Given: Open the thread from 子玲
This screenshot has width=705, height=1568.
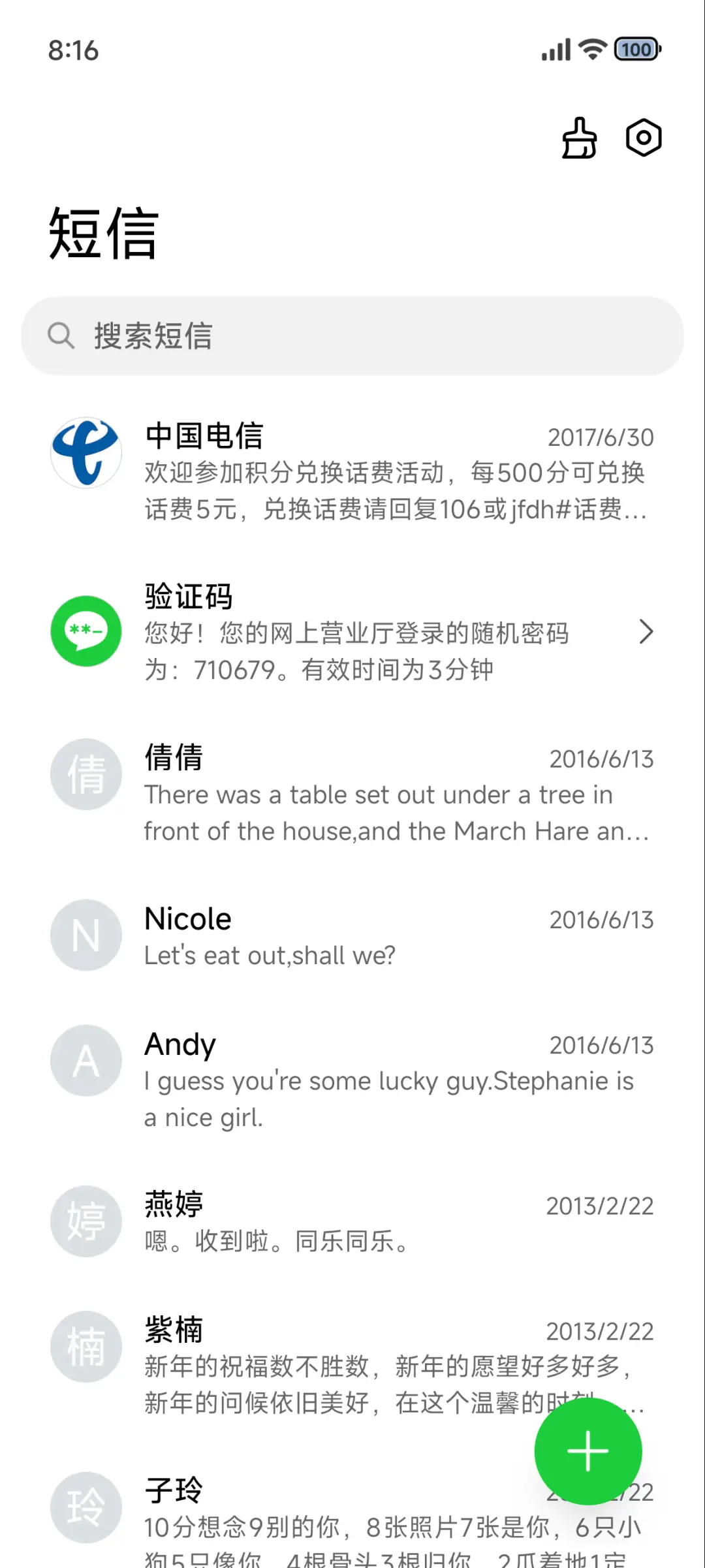Looking at the screenshot, I should (294, 1514).
